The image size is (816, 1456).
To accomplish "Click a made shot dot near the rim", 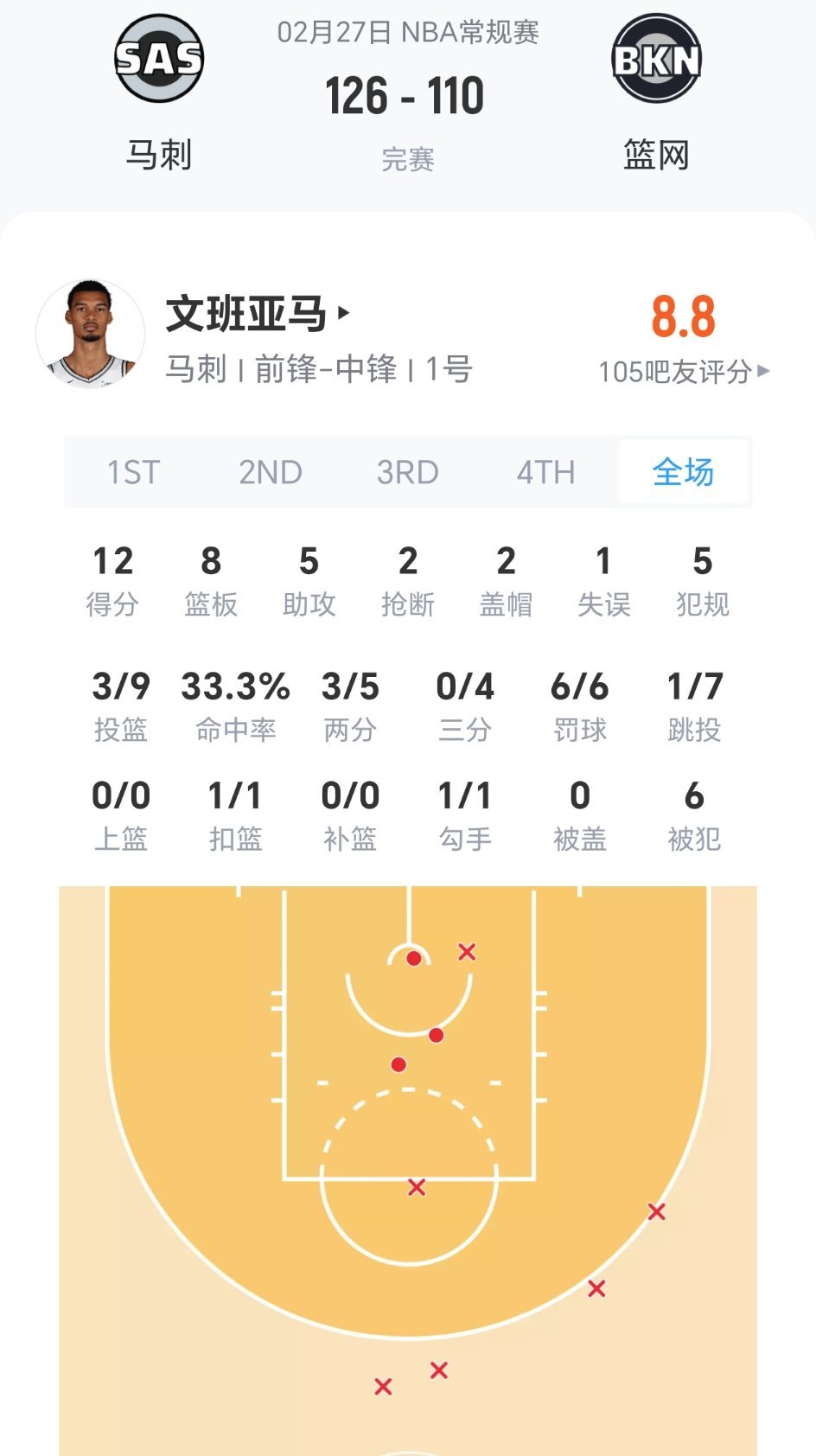I will (x=412, y=958).
